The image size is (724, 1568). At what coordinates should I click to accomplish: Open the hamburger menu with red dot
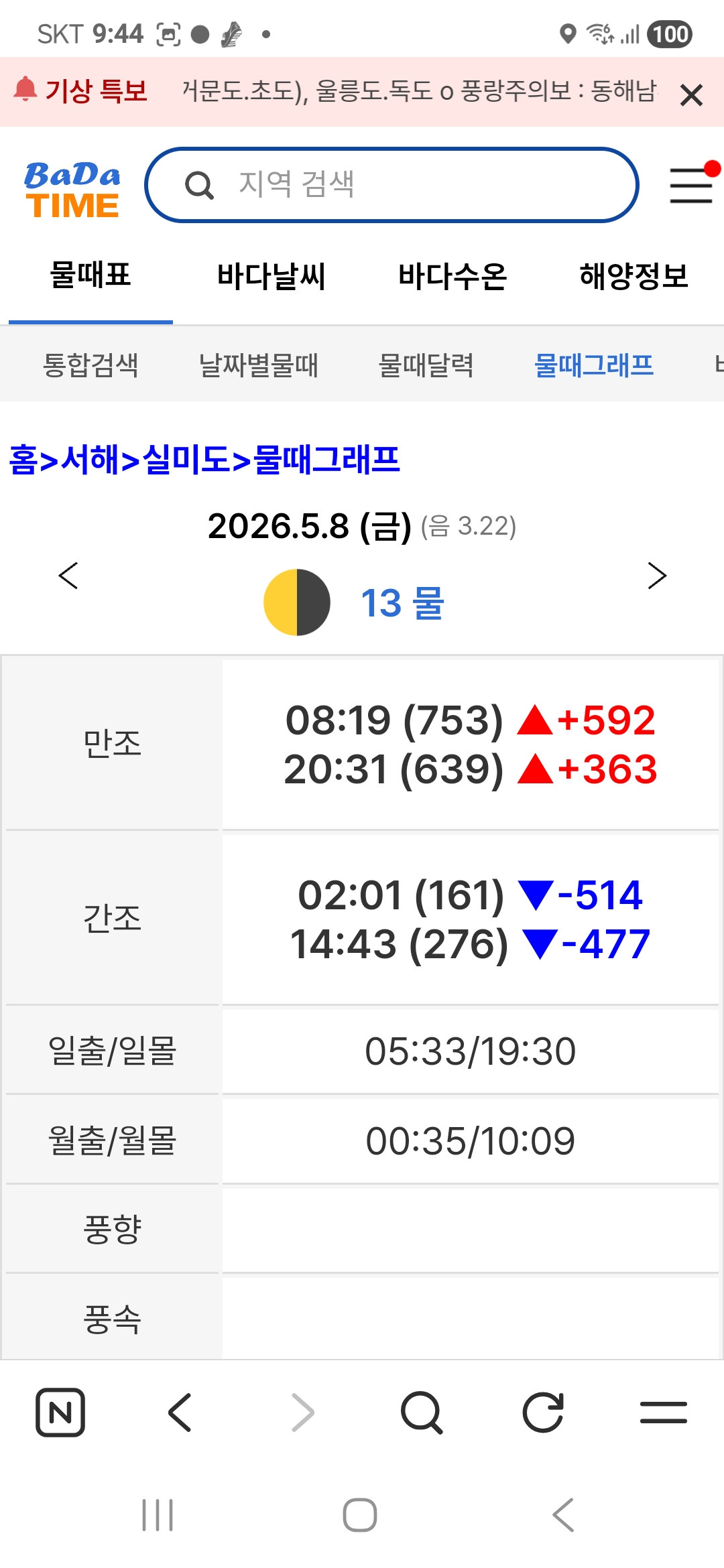coord(693,184)
